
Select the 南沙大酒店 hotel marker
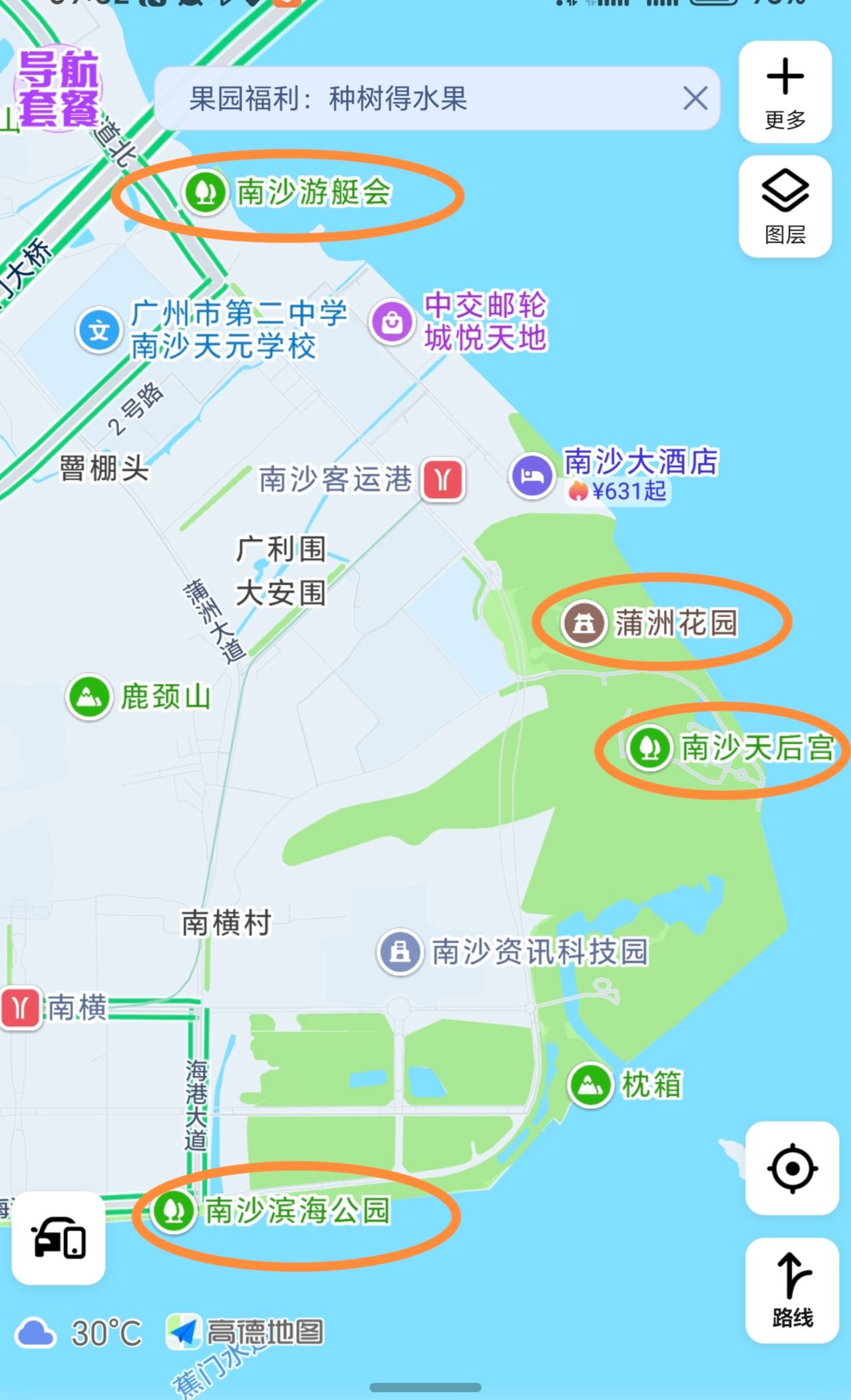[532, 476]
